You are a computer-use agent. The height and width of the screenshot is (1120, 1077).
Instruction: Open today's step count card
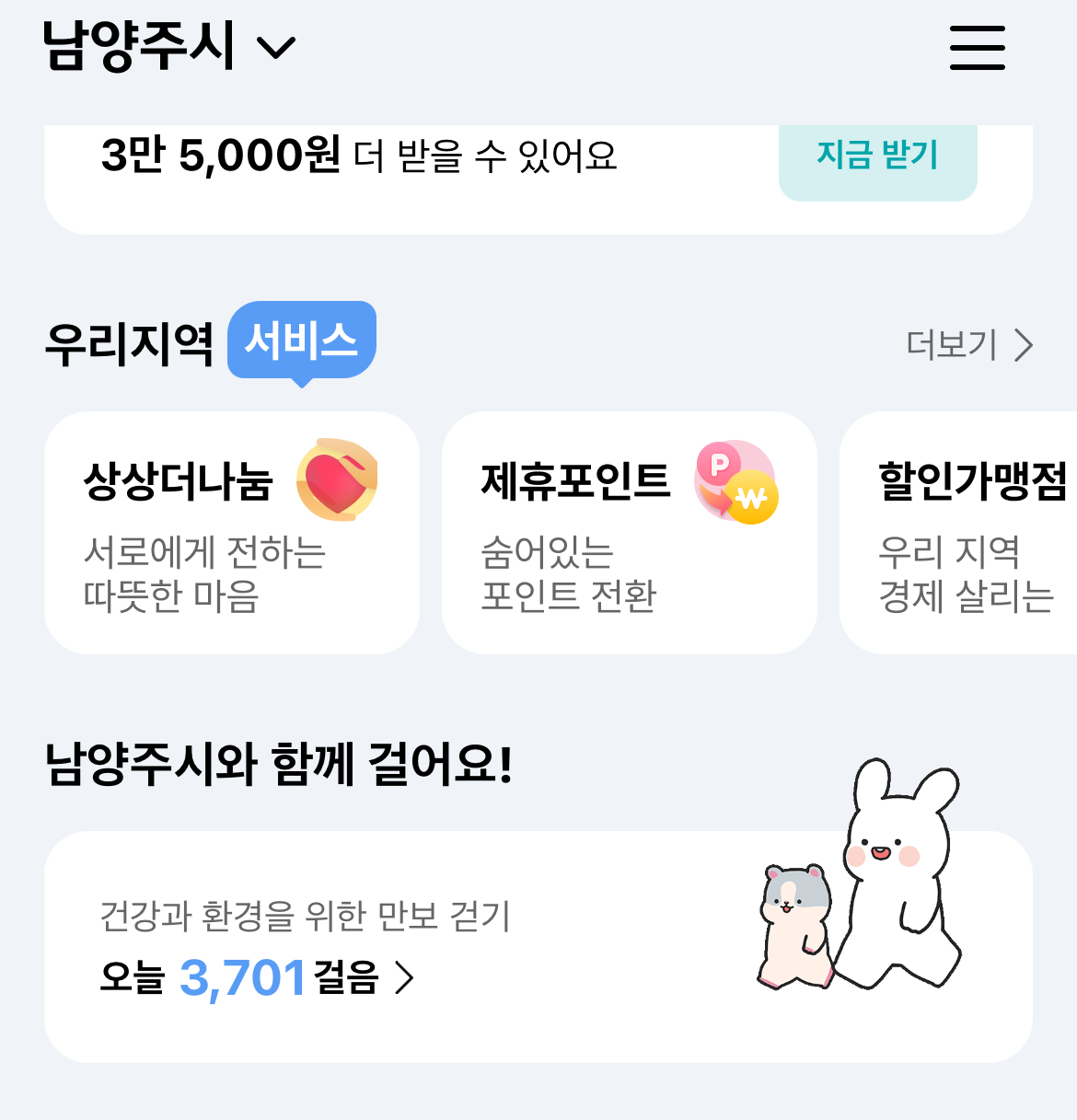pos(538,947)
